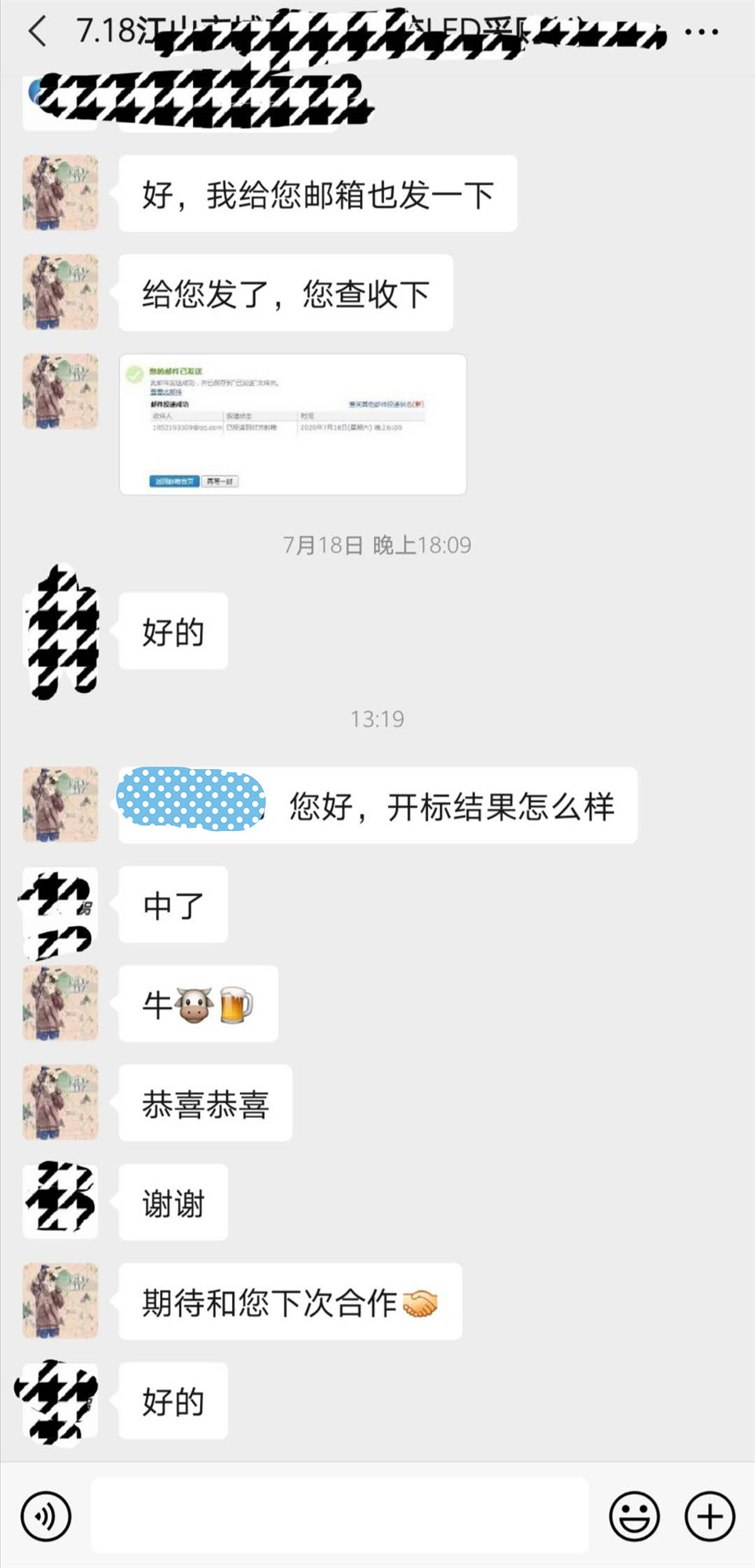Go back from this group chat
Image resolution: width=755 pixels, height=1568 pixels.
37,32
